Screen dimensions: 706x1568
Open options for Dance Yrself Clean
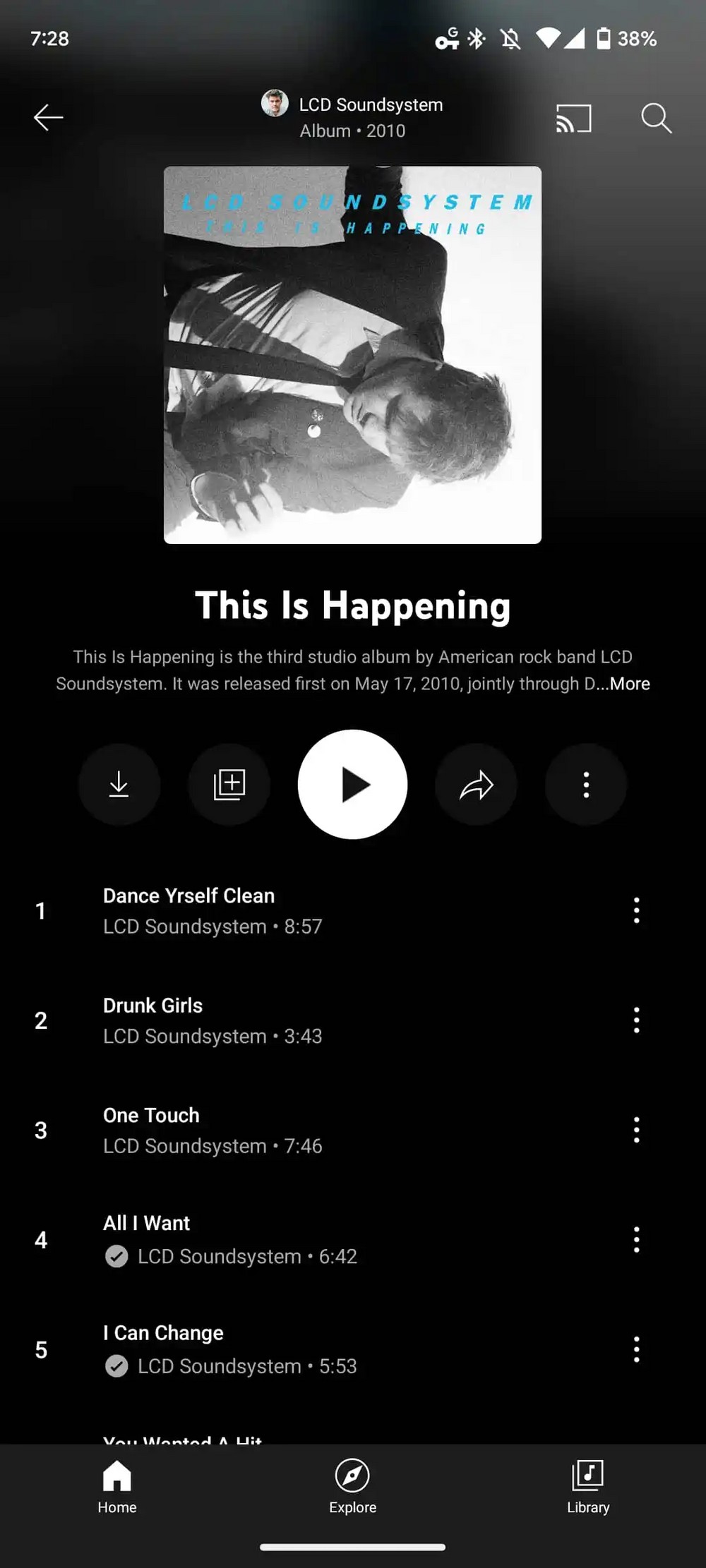636,910
